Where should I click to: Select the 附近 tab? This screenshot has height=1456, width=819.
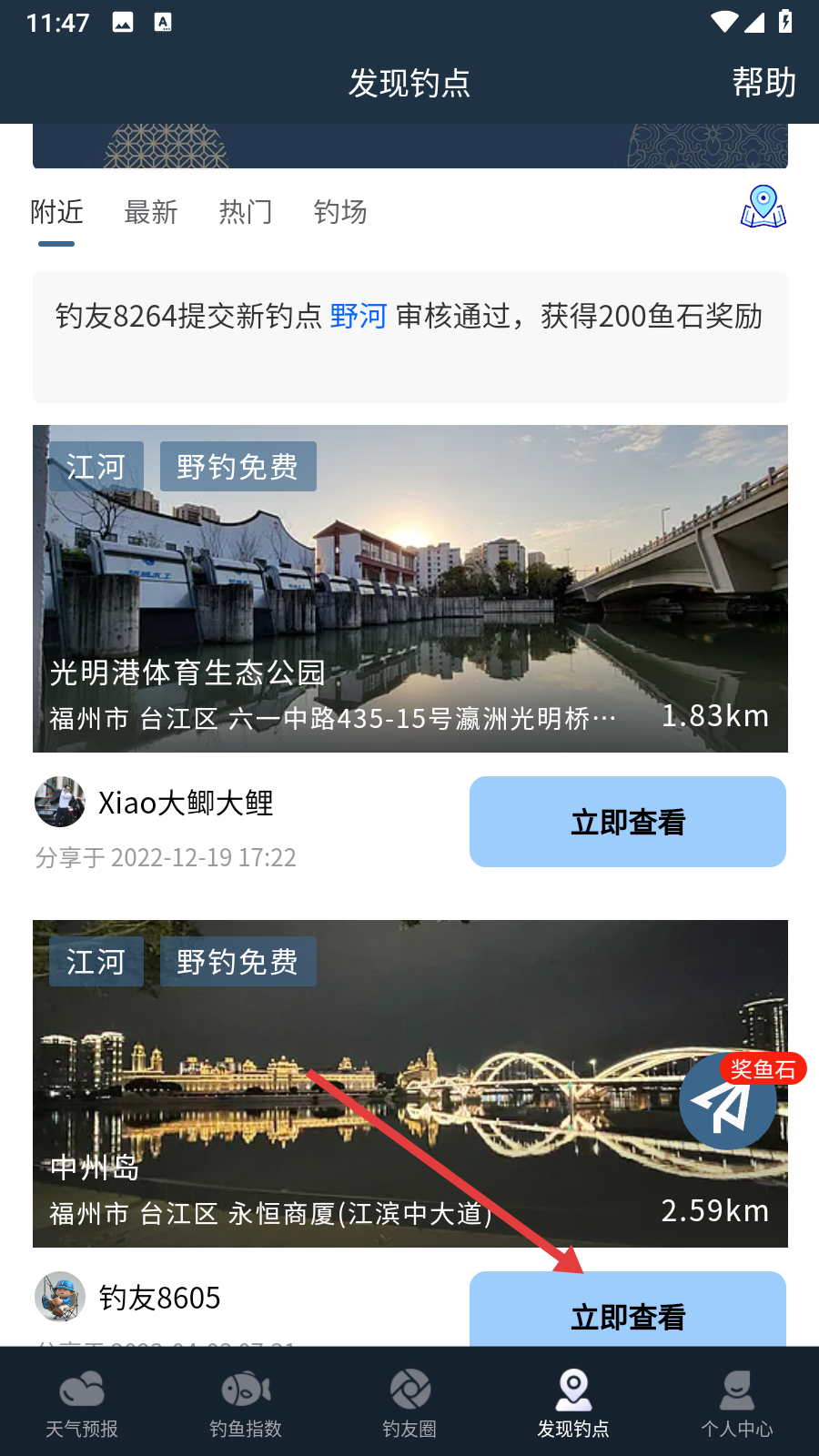(x=56, y=212)
